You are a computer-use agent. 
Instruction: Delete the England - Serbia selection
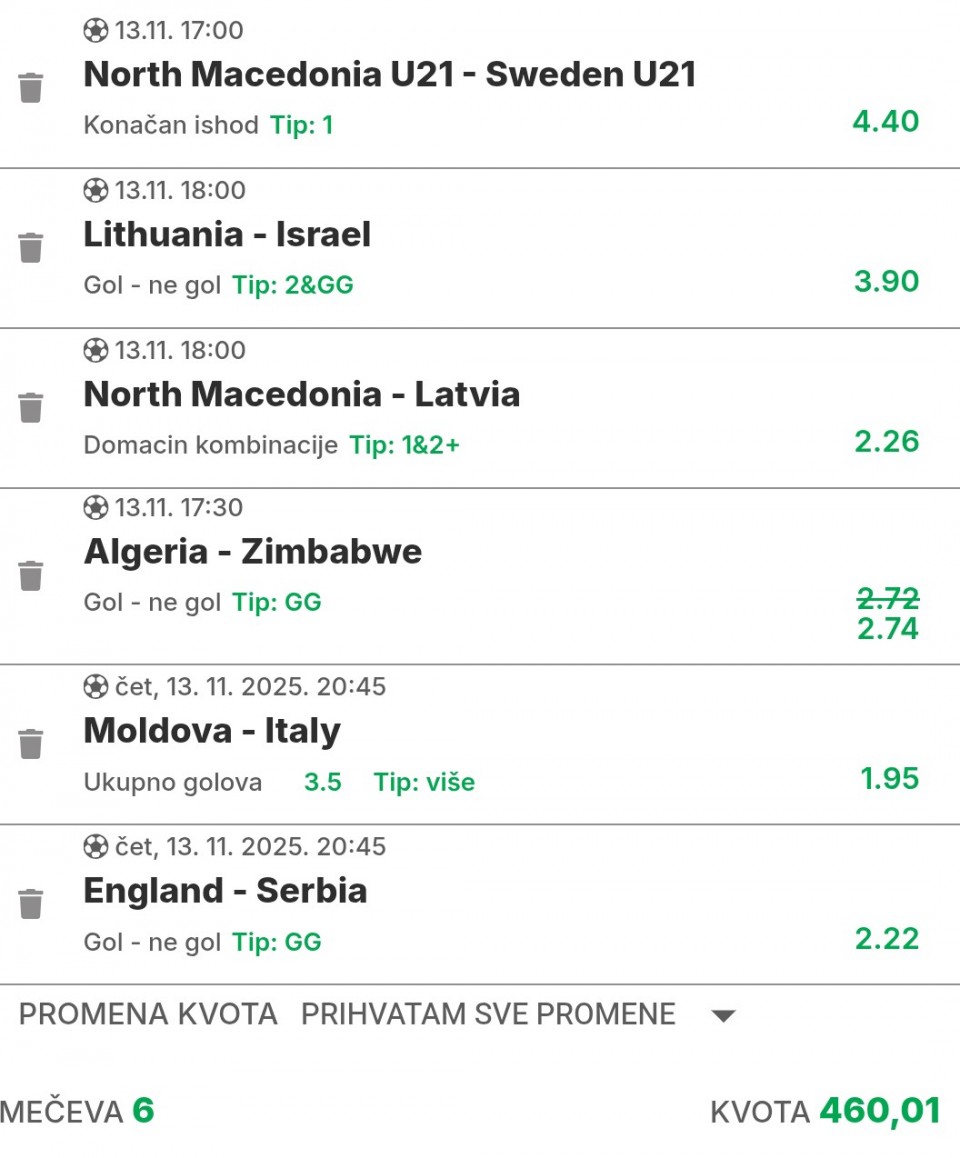point(31,903)
